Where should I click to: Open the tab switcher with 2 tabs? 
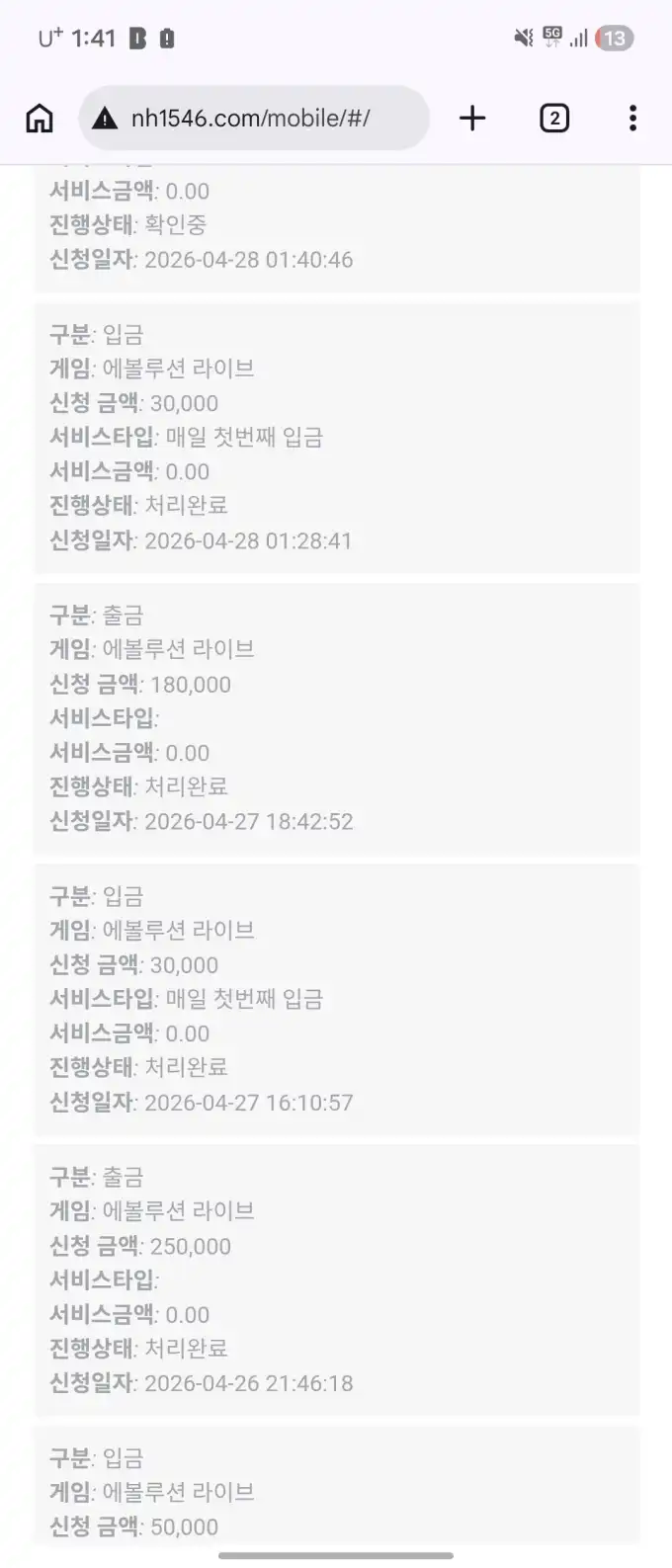pyautogui.click(x=554, y=119)
